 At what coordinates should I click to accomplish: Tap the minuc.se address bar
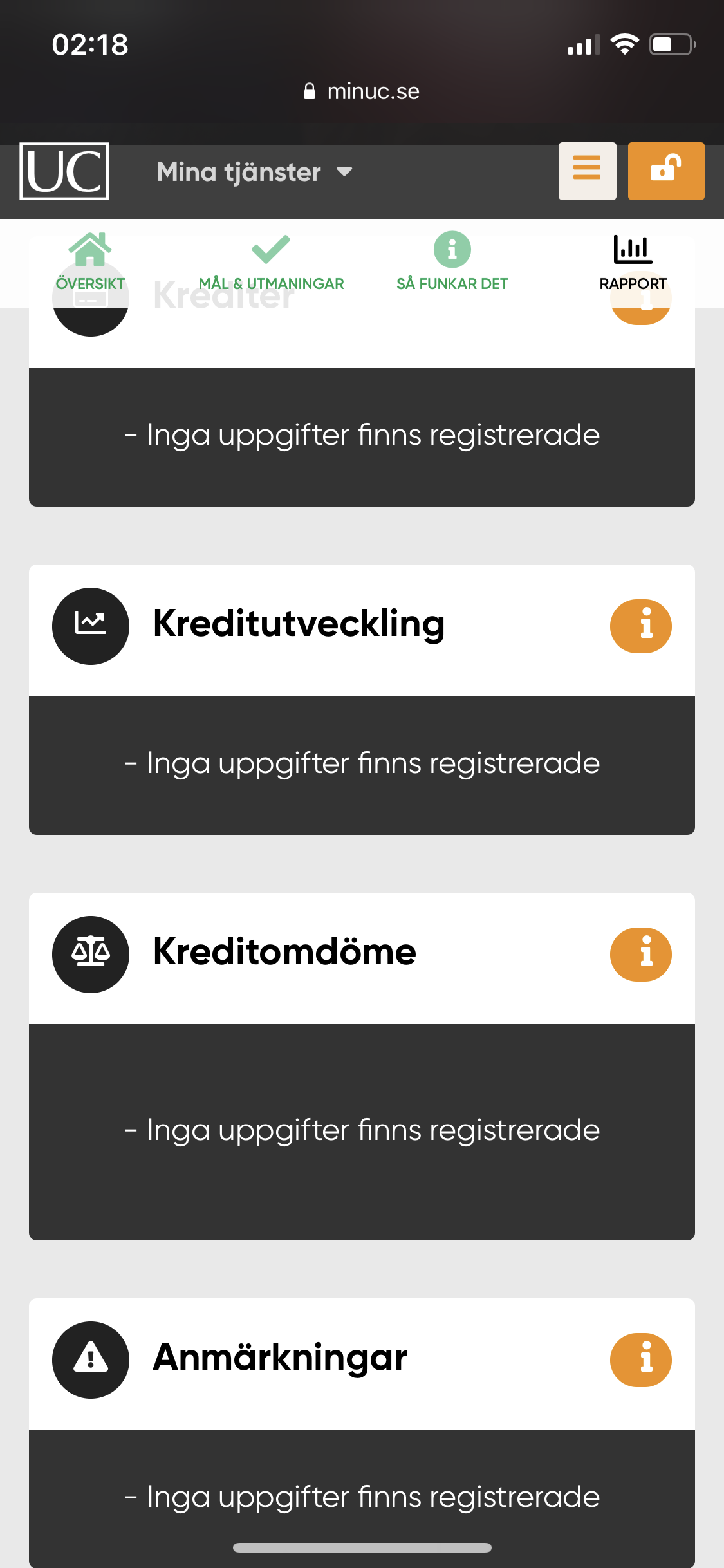pyautogui.click(x=362, y=91)
